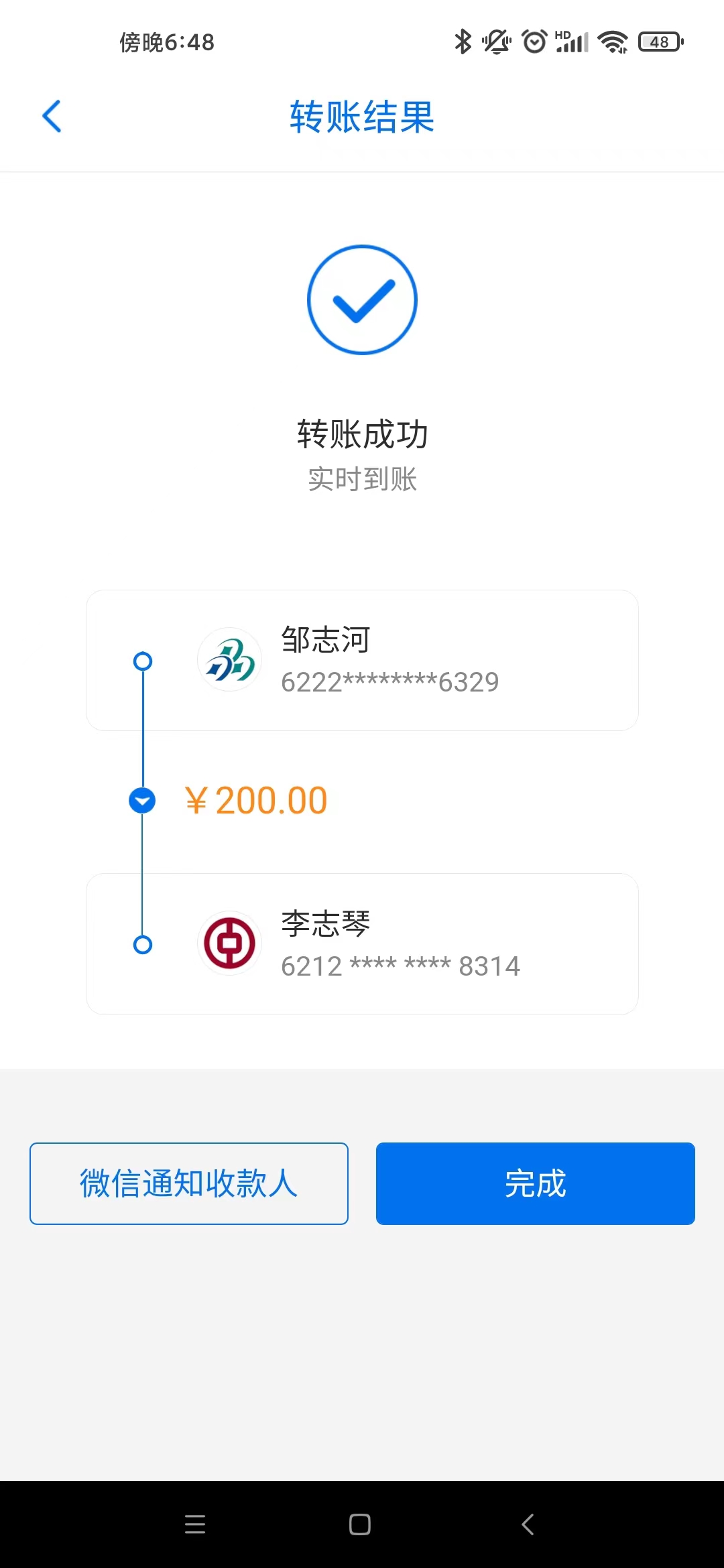Viewport: 724px width, 1568px height.
Task: Click the alarm clock status bar icon
Action: [x=533, y=42]
